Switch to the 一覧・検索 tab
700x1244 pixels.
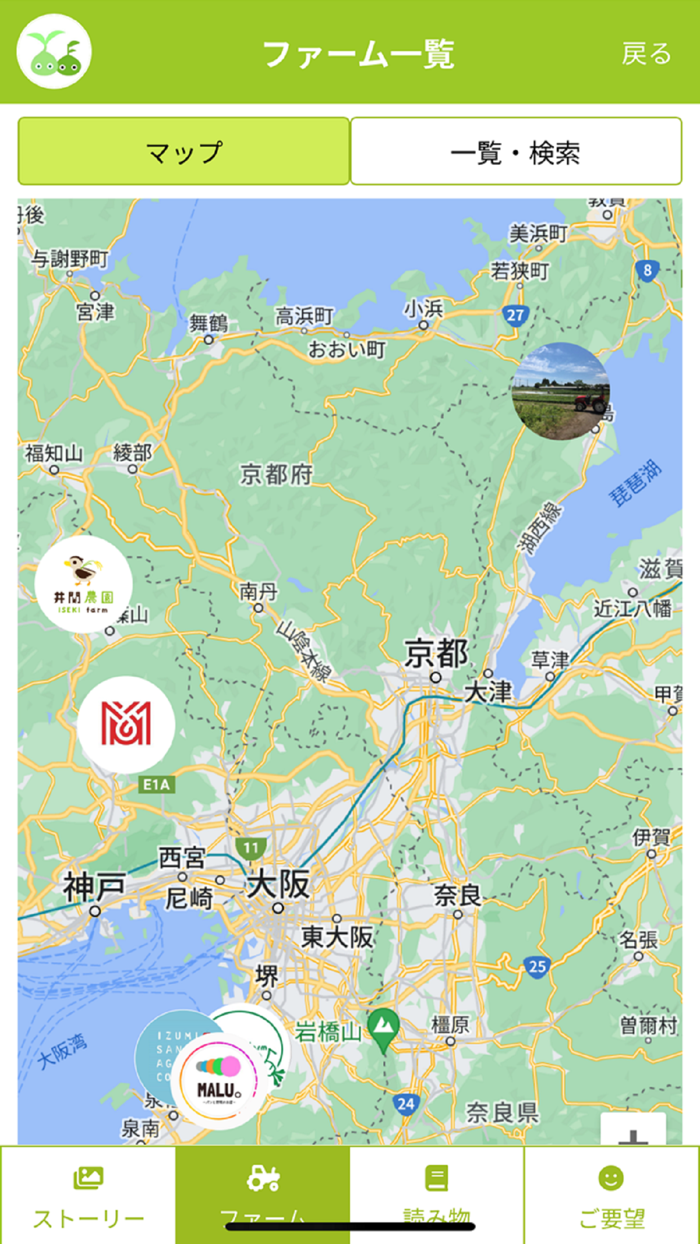pos(516,152)
